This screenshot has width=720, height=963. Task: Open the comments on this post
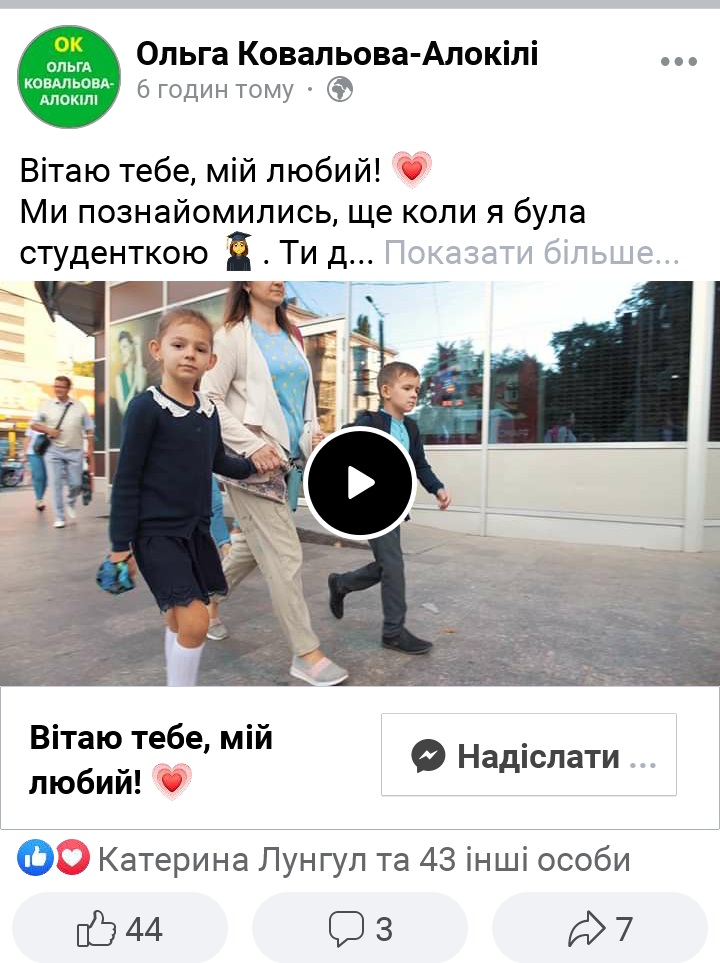360,929
